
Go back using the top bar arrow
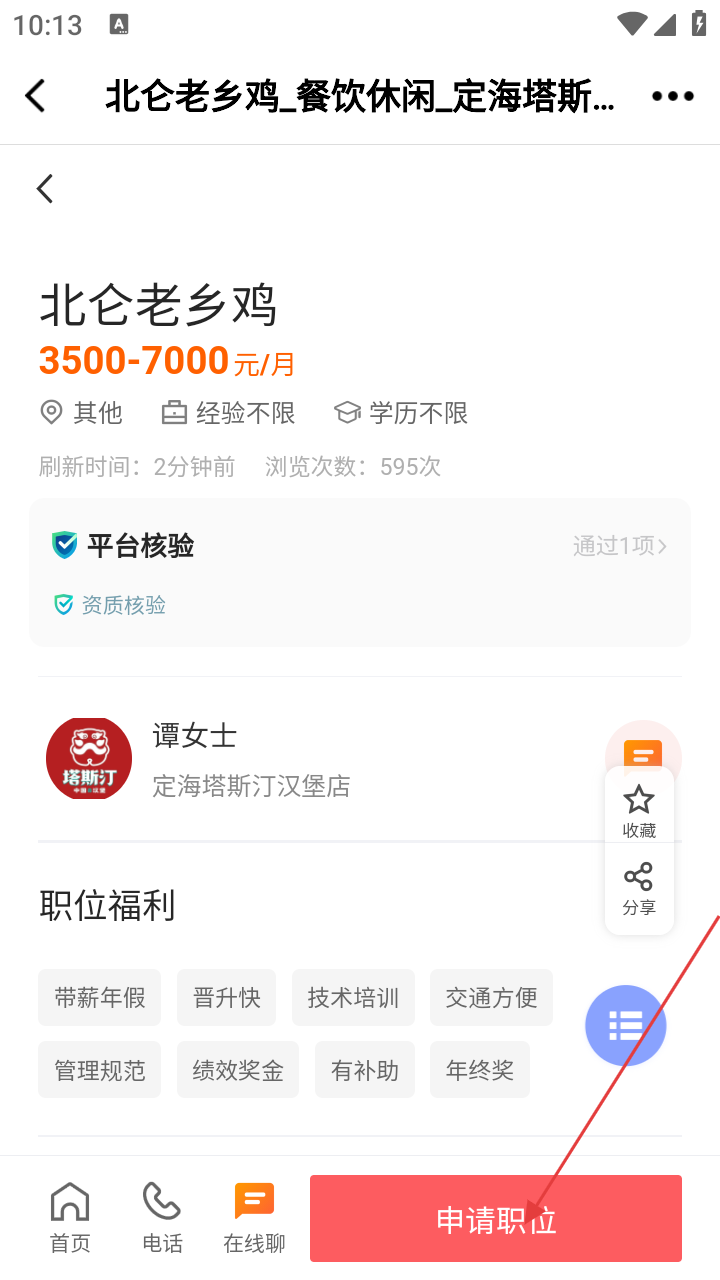36,97
